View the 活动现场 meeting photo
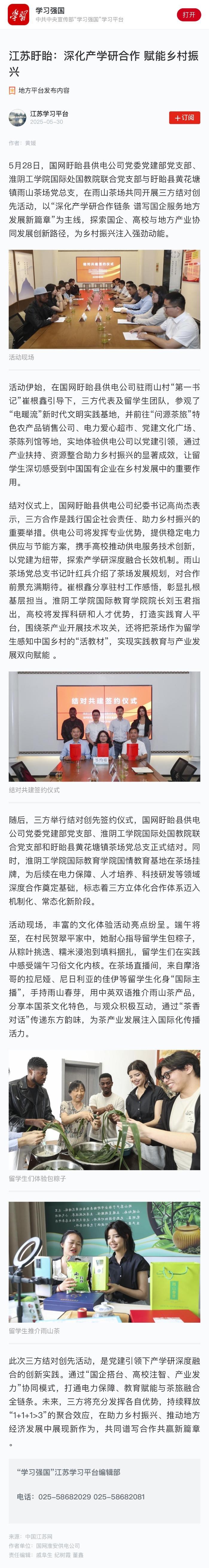Image resolution: width=209 pixels, height=1568 pixels. pos(104,299)
